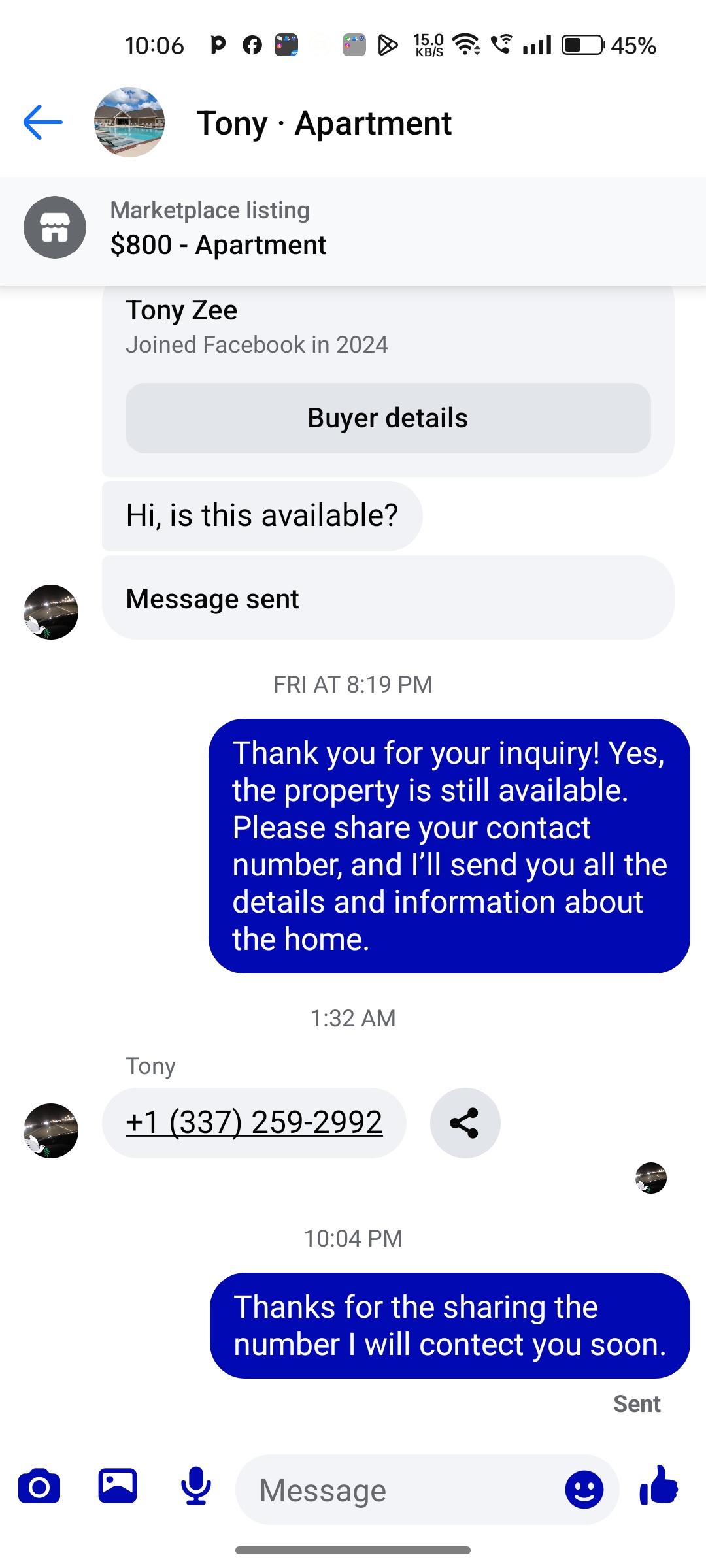The height and width of the screenshot is (1568, 706).
Task: Open Tony's apartment profile picture
Action: (x=129, y=122)
